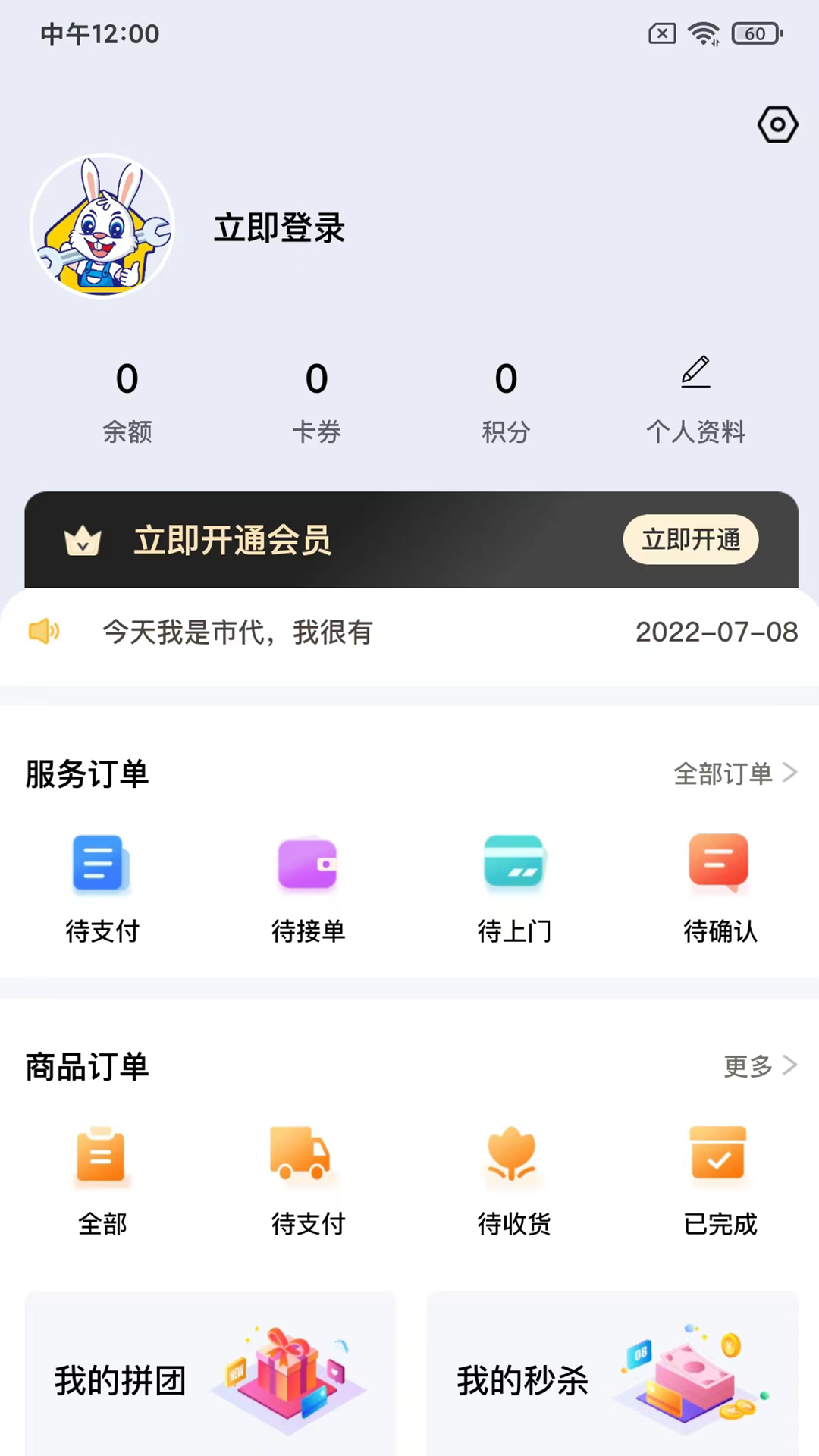Image resolution: width=819 pixels, height=1456 pixels.
Task: Open the pending payment service orders icon
Action: point(100,864)
